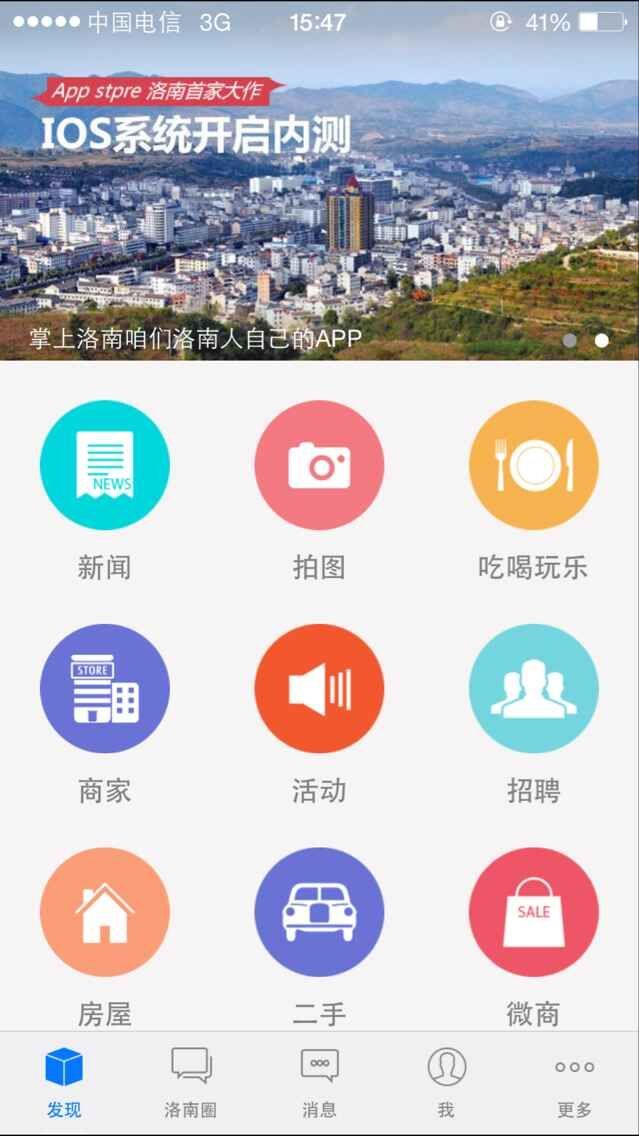Open the 房屋 housing section

[105, 912]
